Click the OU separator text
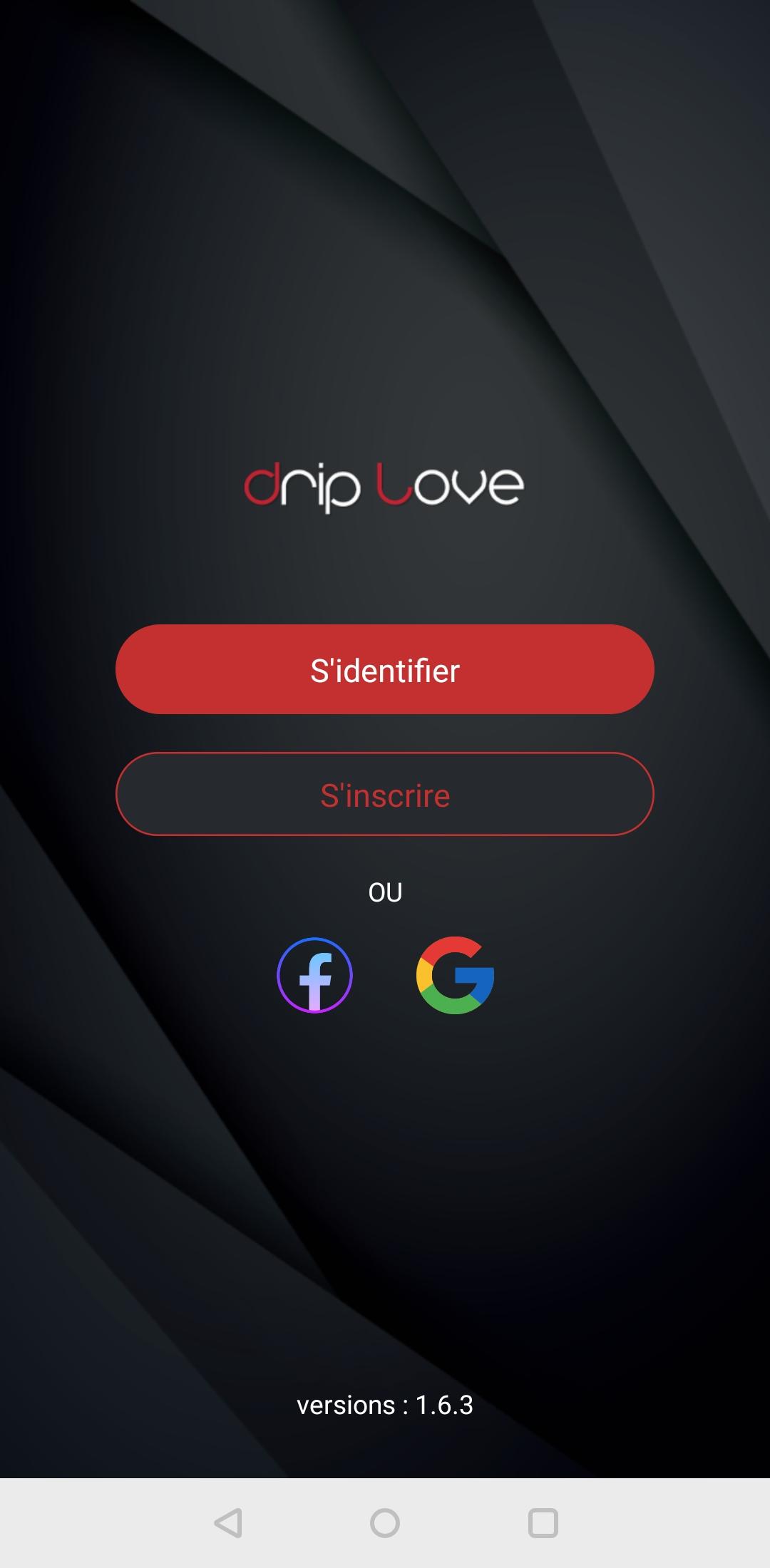The image size is (770, 1568). click(x=384, y=891)
